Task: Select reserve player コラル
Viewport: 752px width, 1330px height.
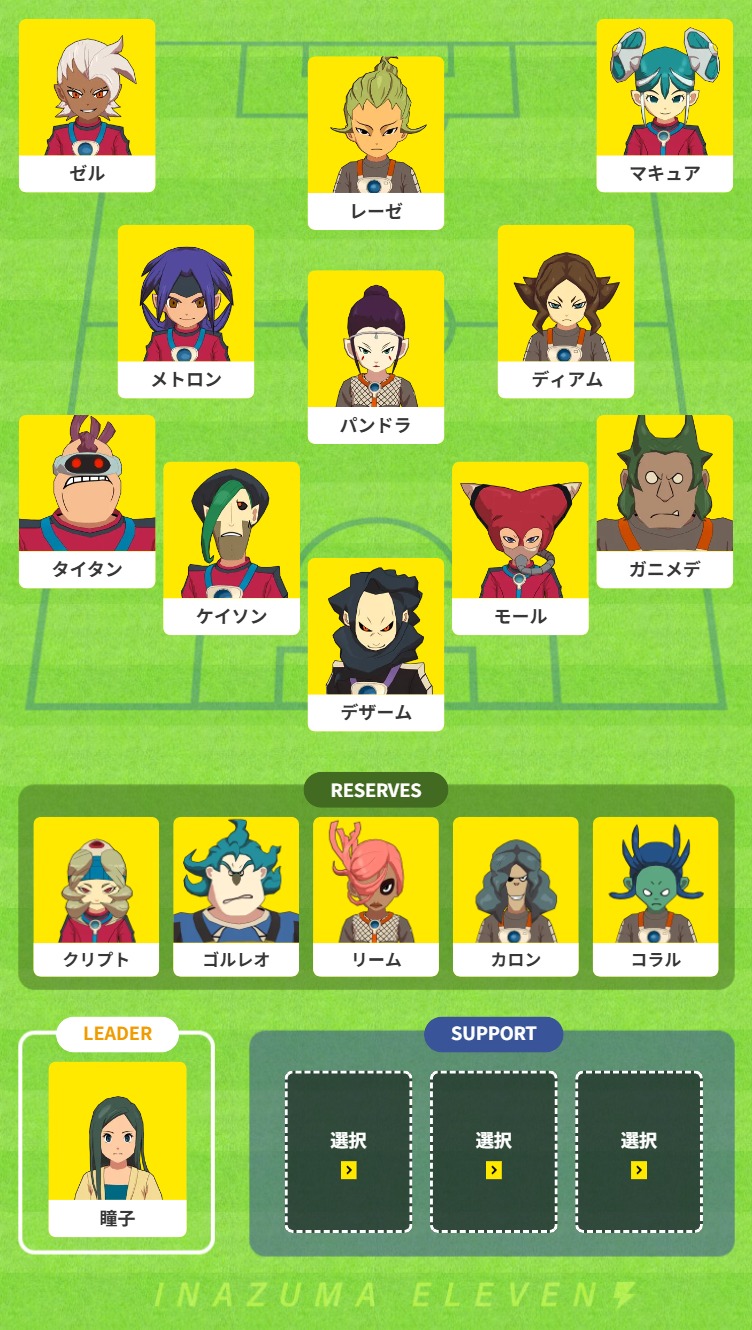Action: (655, 896)
